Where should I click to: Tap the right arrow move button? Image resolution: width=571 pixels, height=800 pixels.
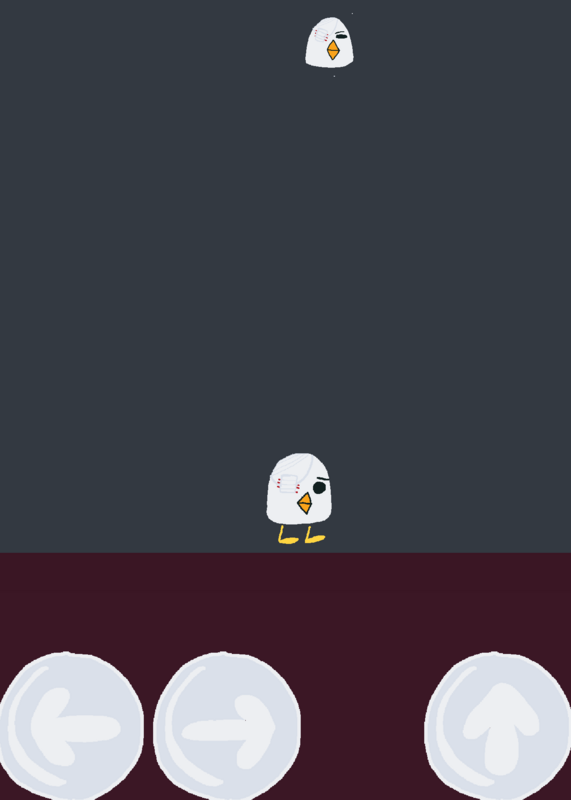coord(227,726)
